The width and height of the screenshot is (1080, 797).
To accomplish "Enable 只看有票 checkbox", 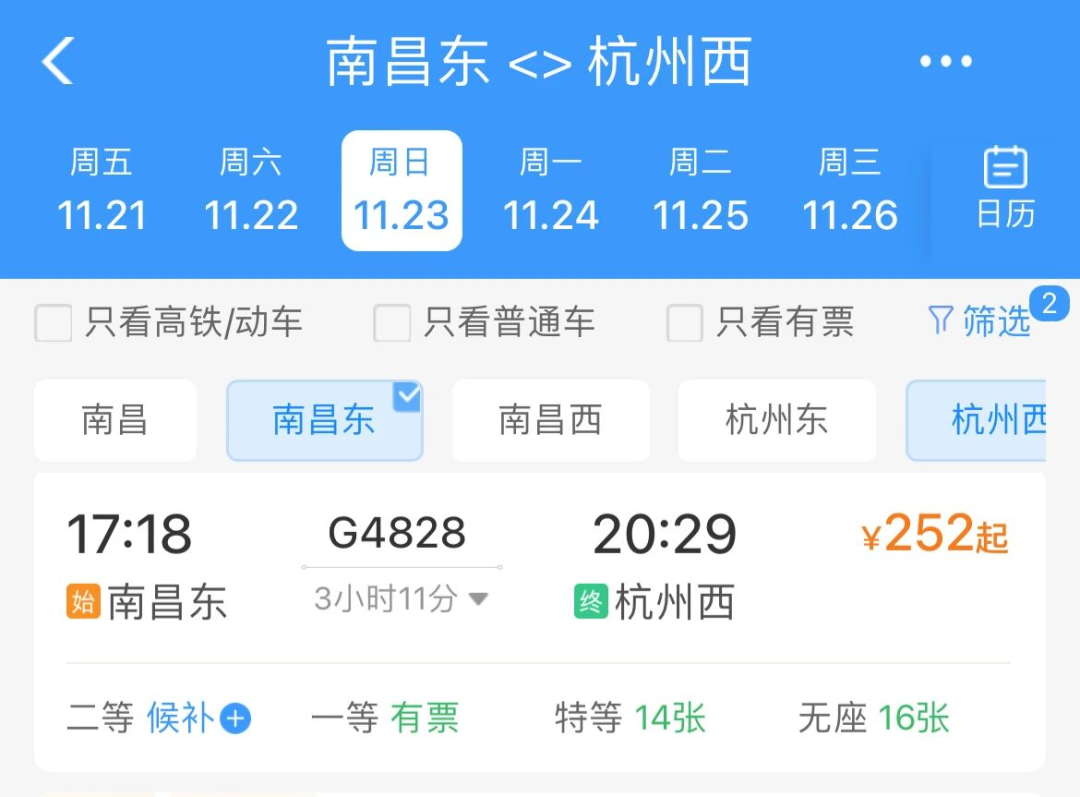I will click(685, 323).
